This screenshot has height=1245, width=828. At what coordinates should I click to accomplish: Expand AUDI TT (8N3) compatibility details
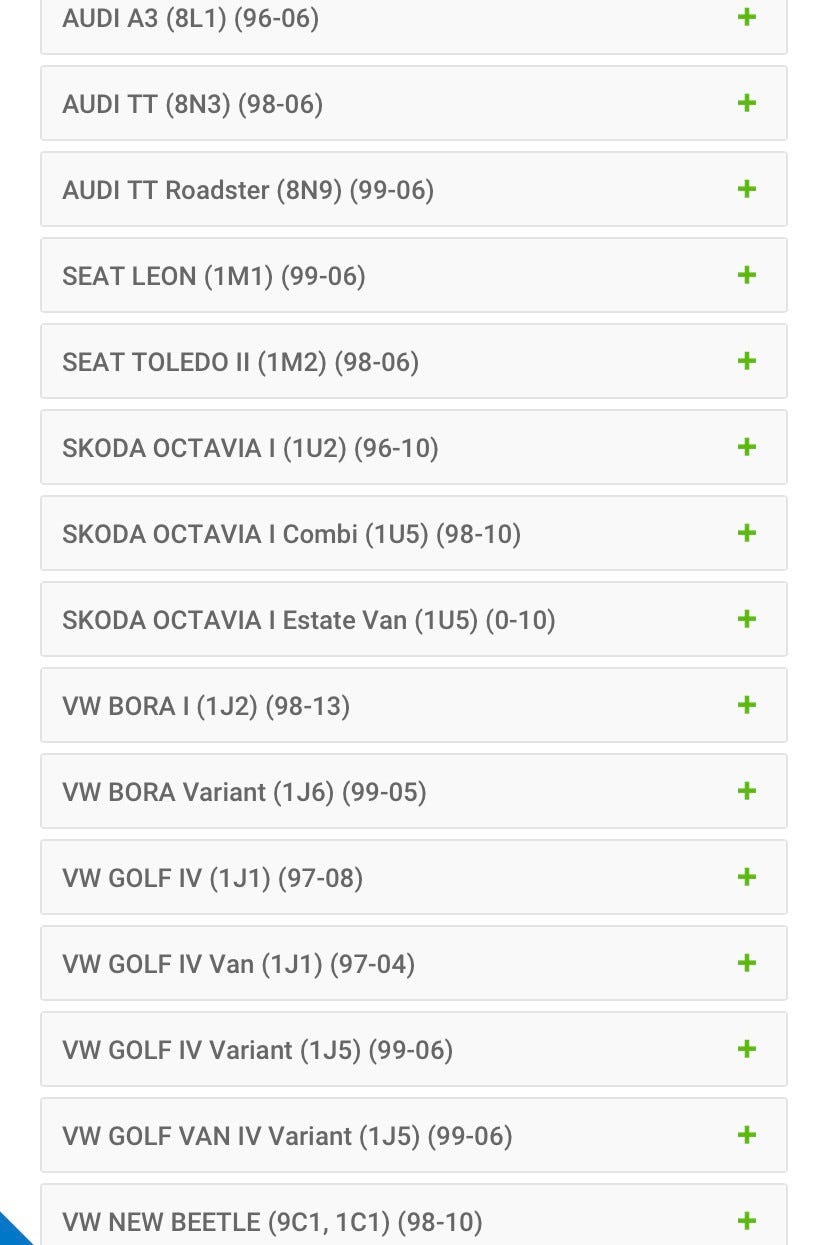[746, 103]
